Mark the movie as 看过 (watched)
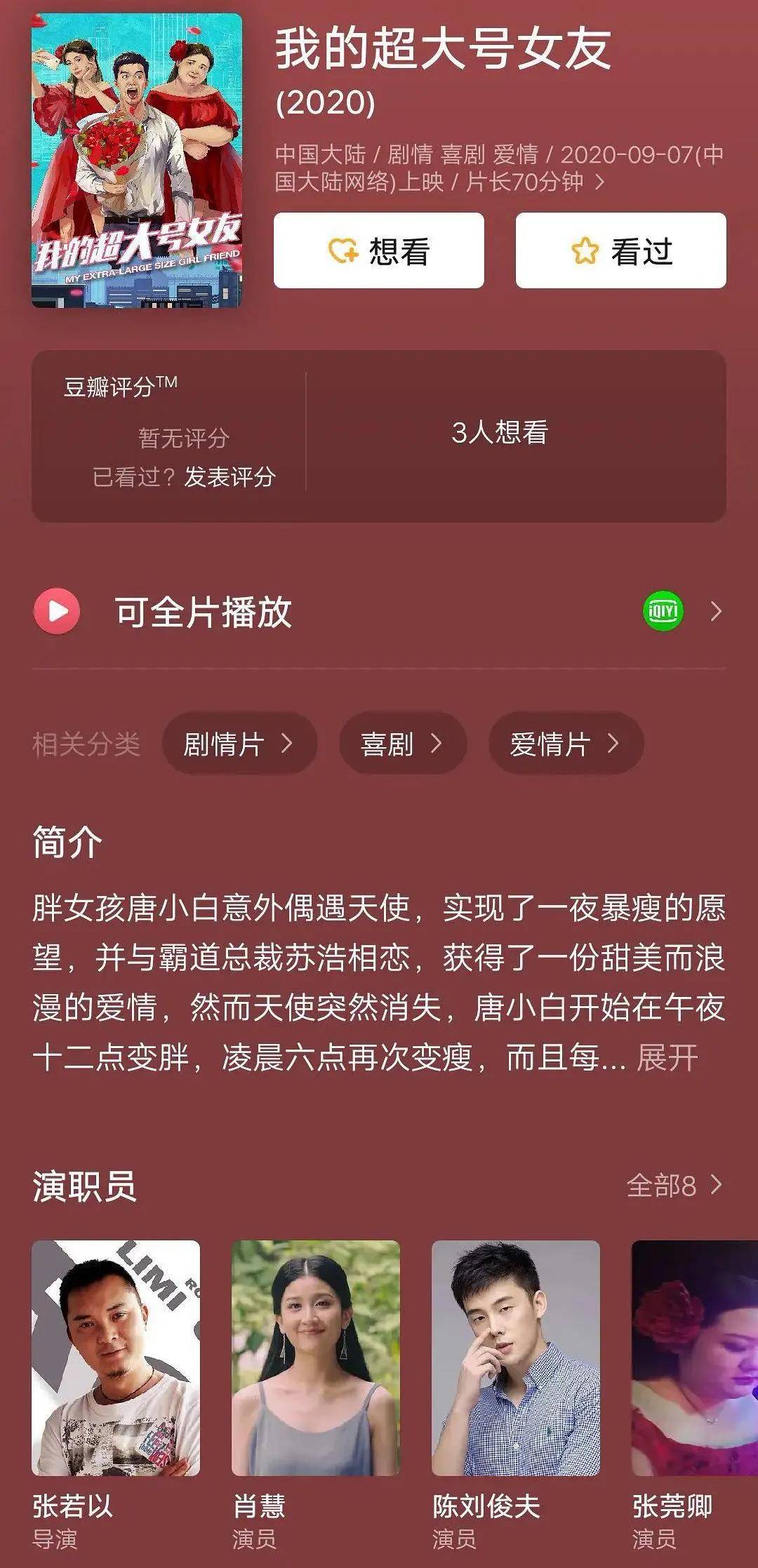Screen dimensions: 758x1568 point(620,250)
